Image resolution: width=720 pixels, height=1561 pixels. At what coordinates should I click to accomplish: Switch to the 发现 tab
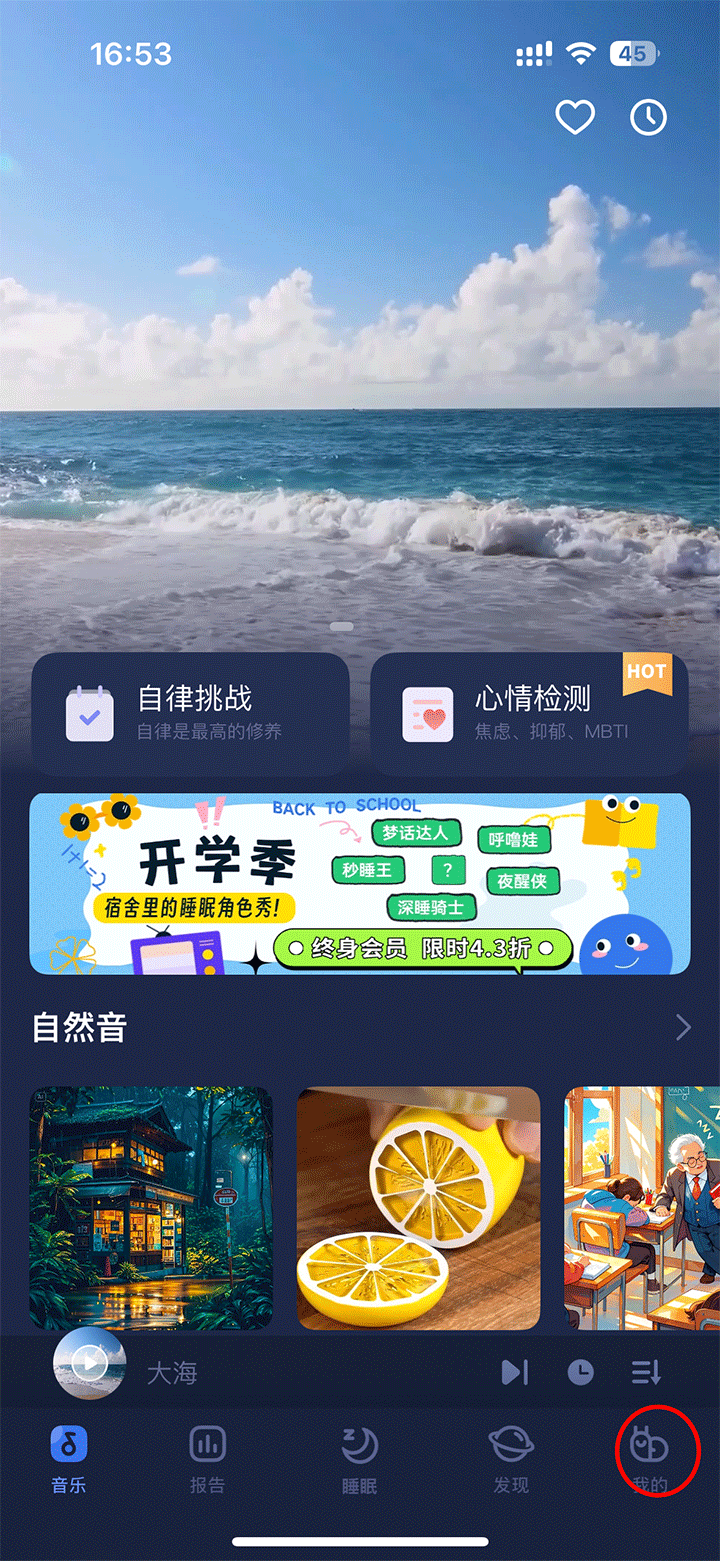pos(510,1458)
